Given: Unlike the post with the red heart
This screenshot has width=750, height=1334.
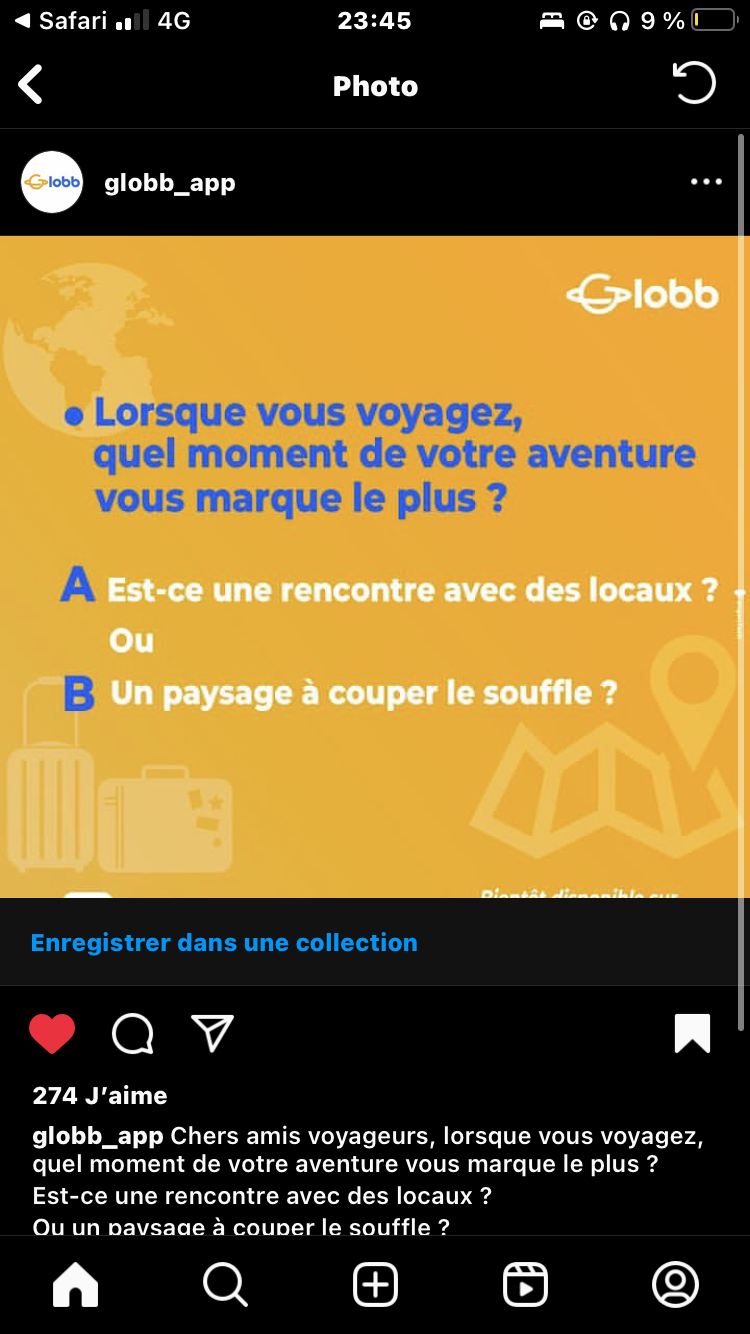Looking at the screenshot, I should (52, 1034).
